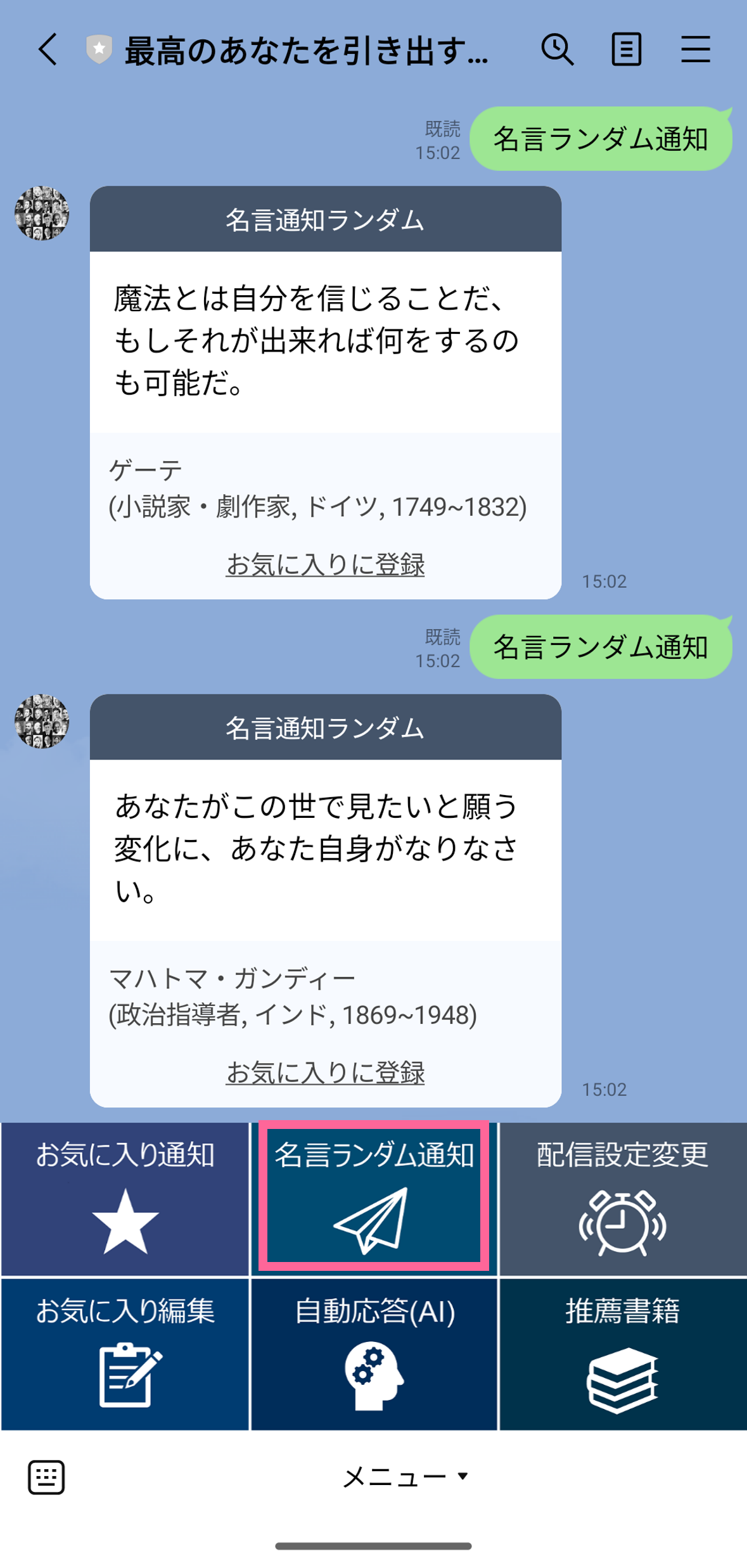This screenshot has width=747, height=1568.
Task: Switch to keyboard input
Action: coord(46,1477)
